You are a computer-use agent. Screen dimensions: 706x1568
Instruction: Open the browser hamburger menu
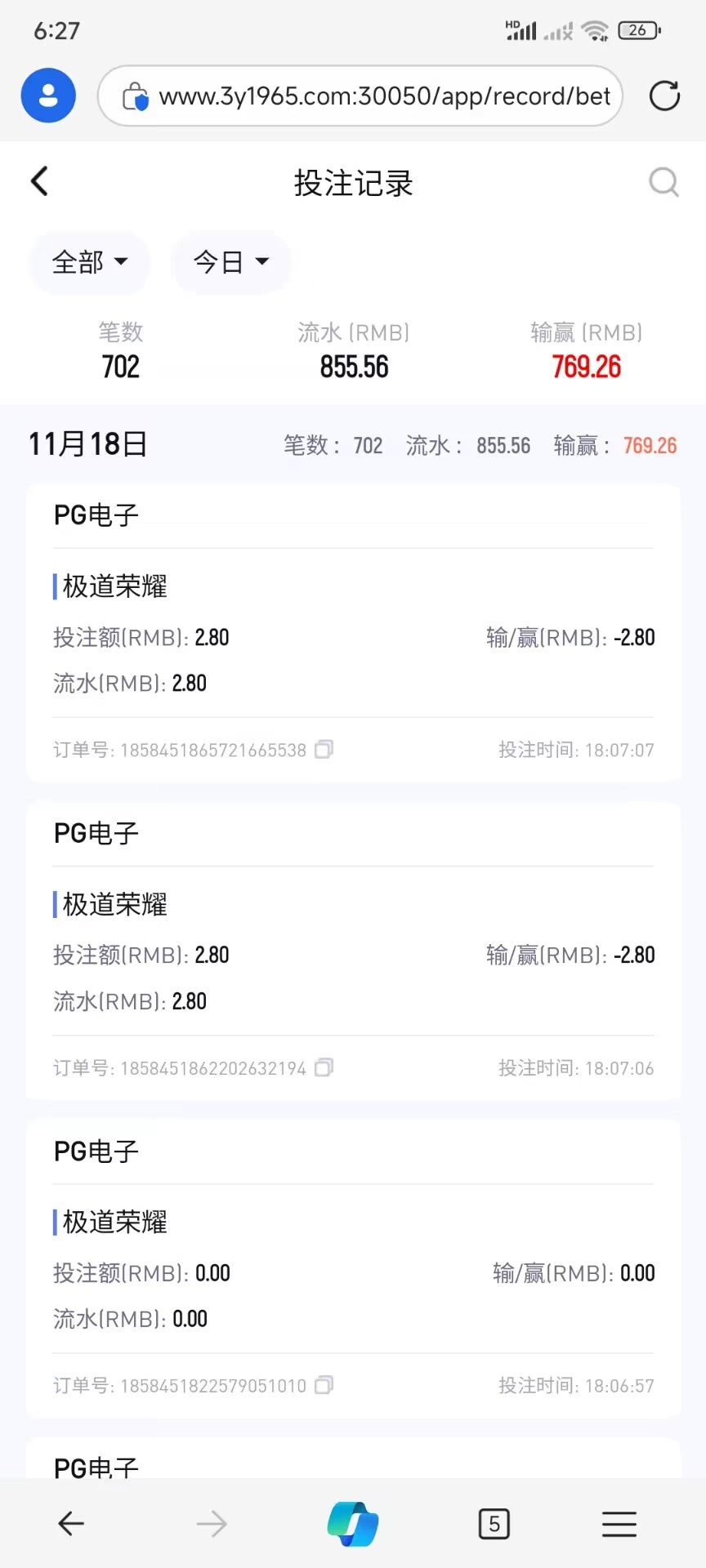[x=619, y=1524]
